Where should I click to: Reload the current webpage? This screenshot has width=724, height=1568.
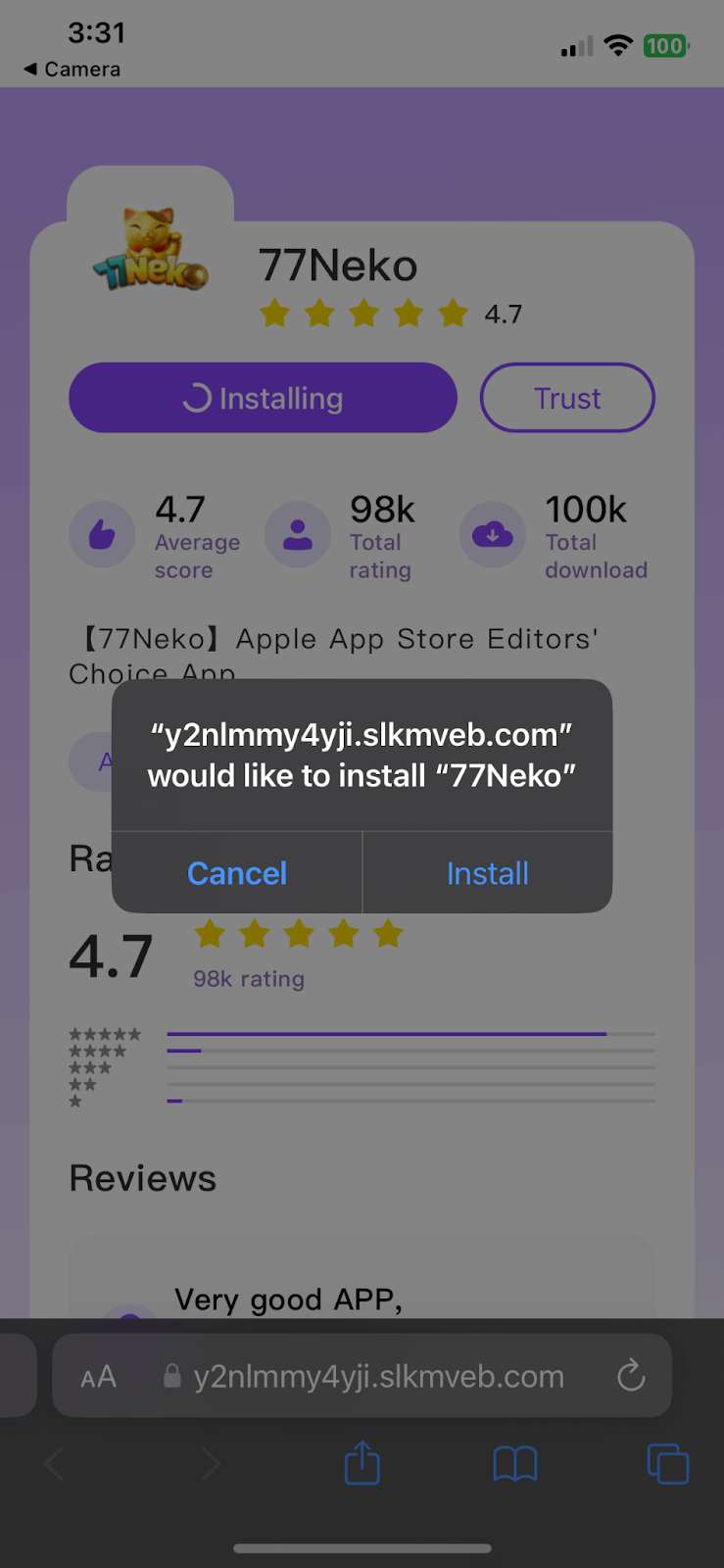630,1375
